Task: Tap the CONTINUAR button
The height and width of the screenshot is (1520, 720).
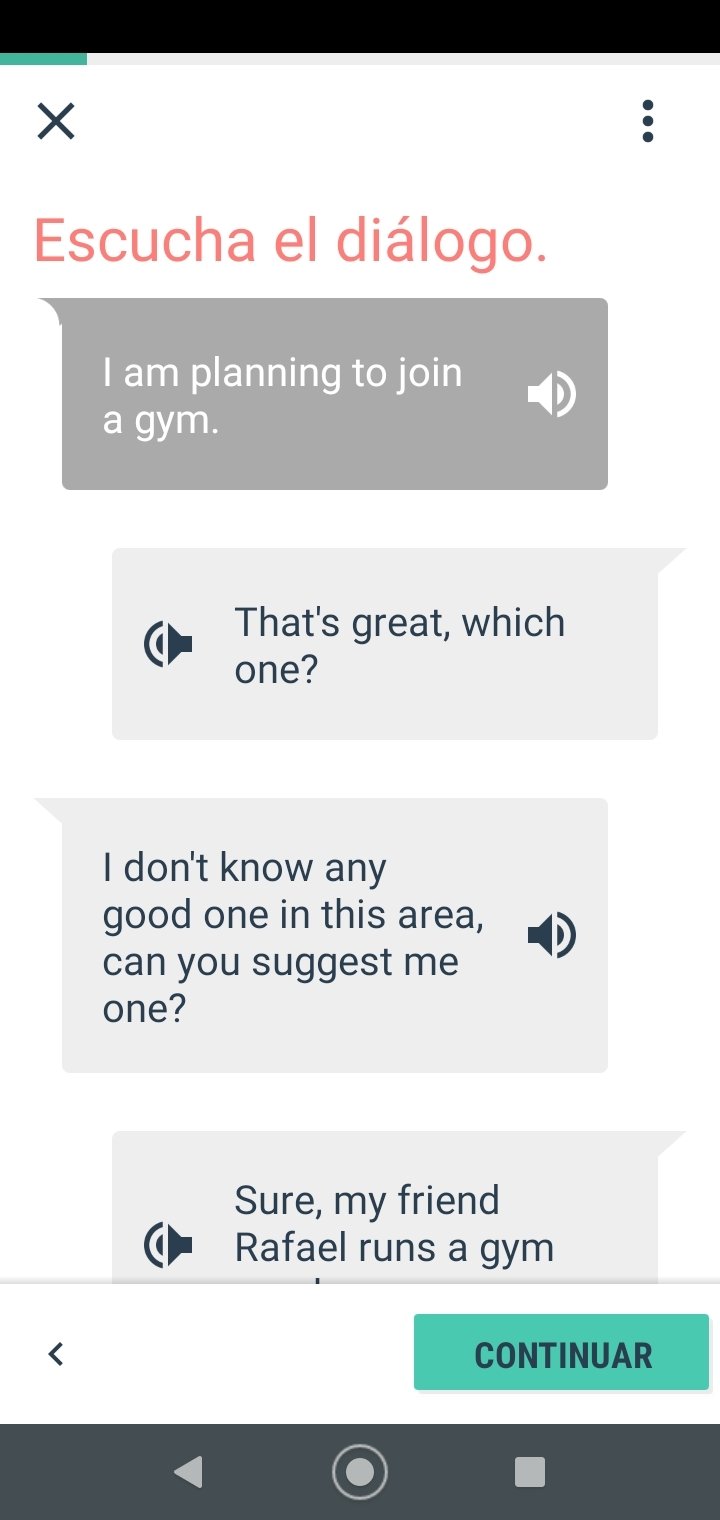Action: tap(562, 1352)
